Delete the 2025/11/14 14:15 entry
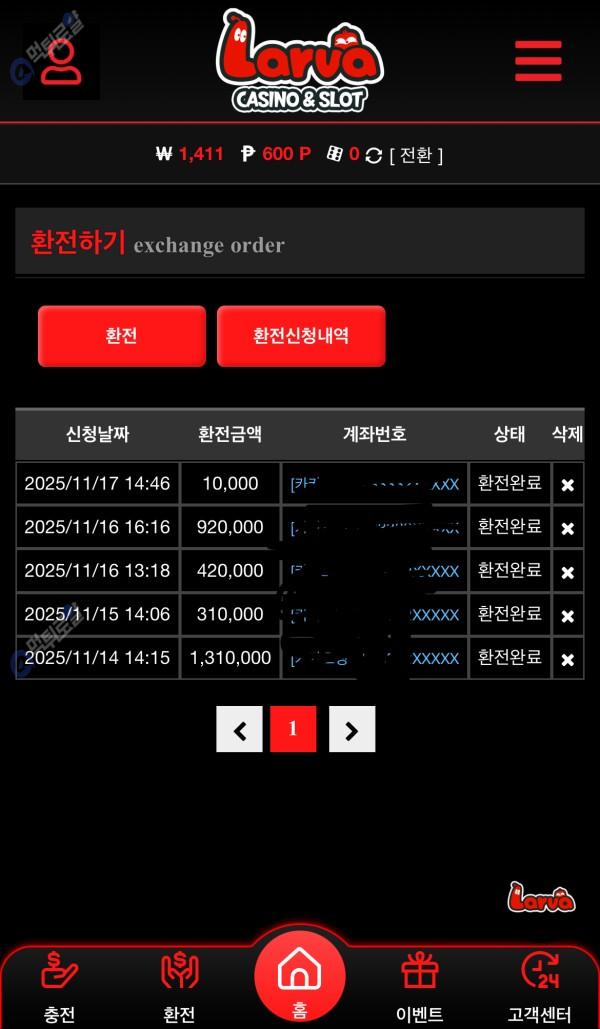The image size is (600, 1029). (x=567, y=660)
